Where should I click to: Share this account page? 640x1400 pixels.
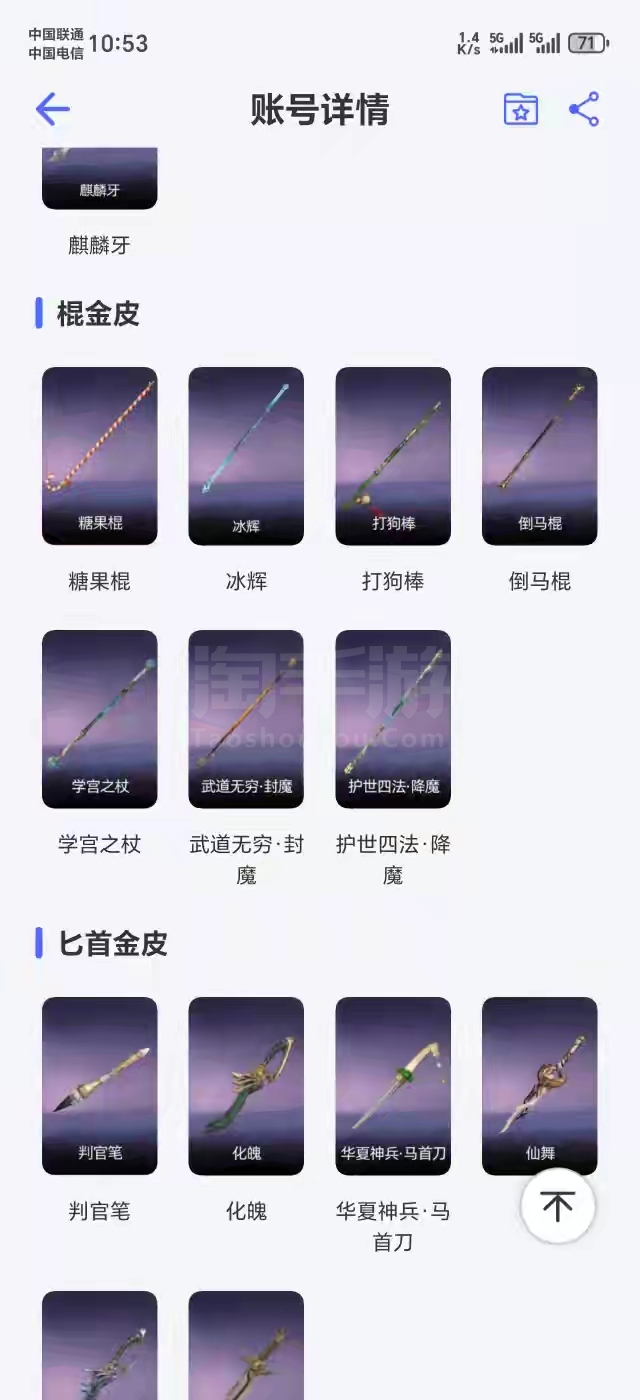click(x=584, y=109)
